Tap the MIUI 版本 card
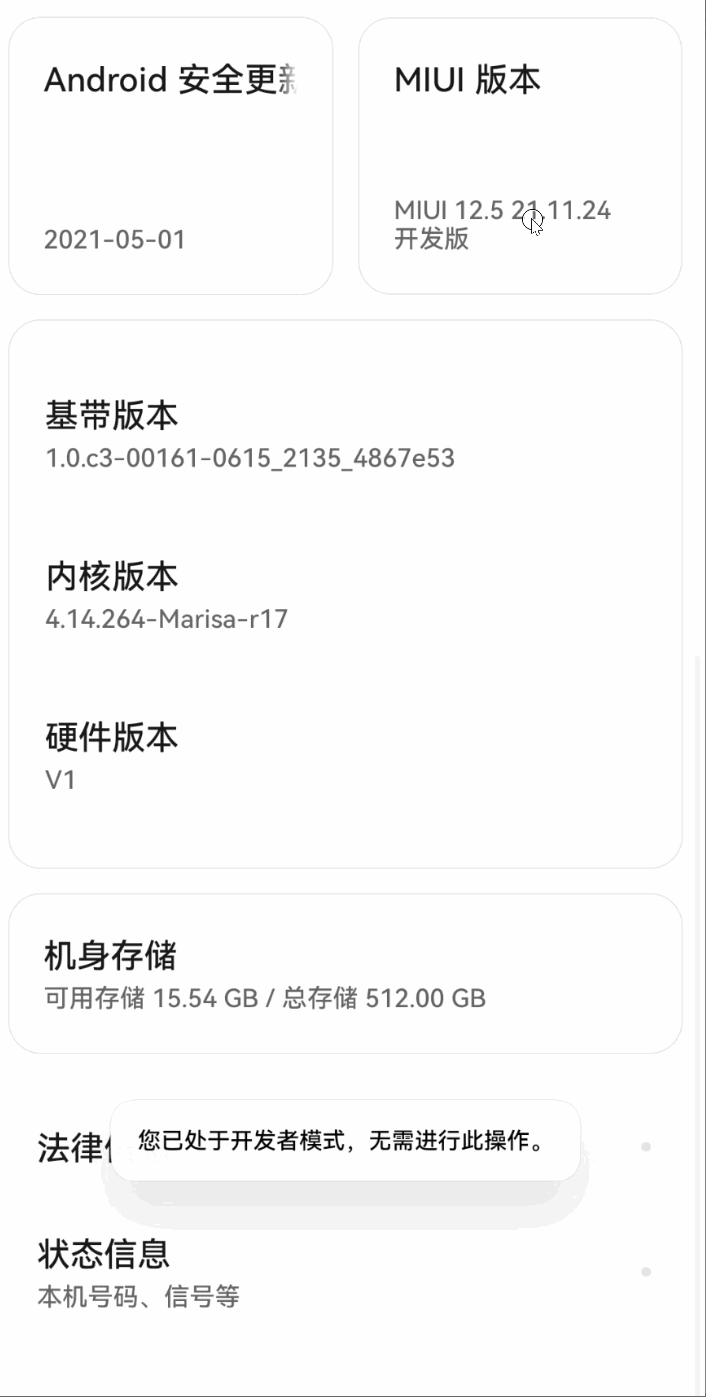This screenshot has height=1397, width=706. (520, 156)
